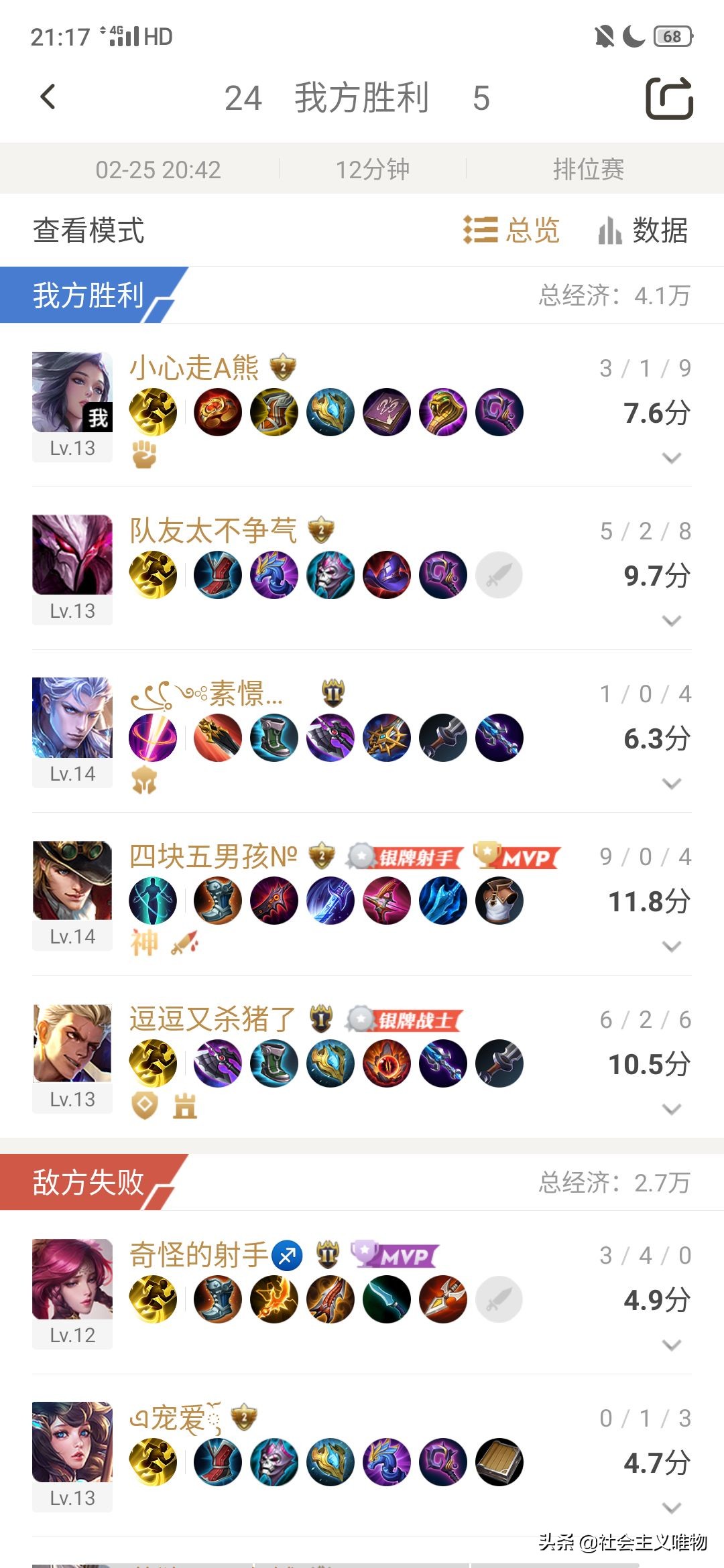Switch to the 数据 view mode
Screen dimensions: 724x1568
pos(644,231)
